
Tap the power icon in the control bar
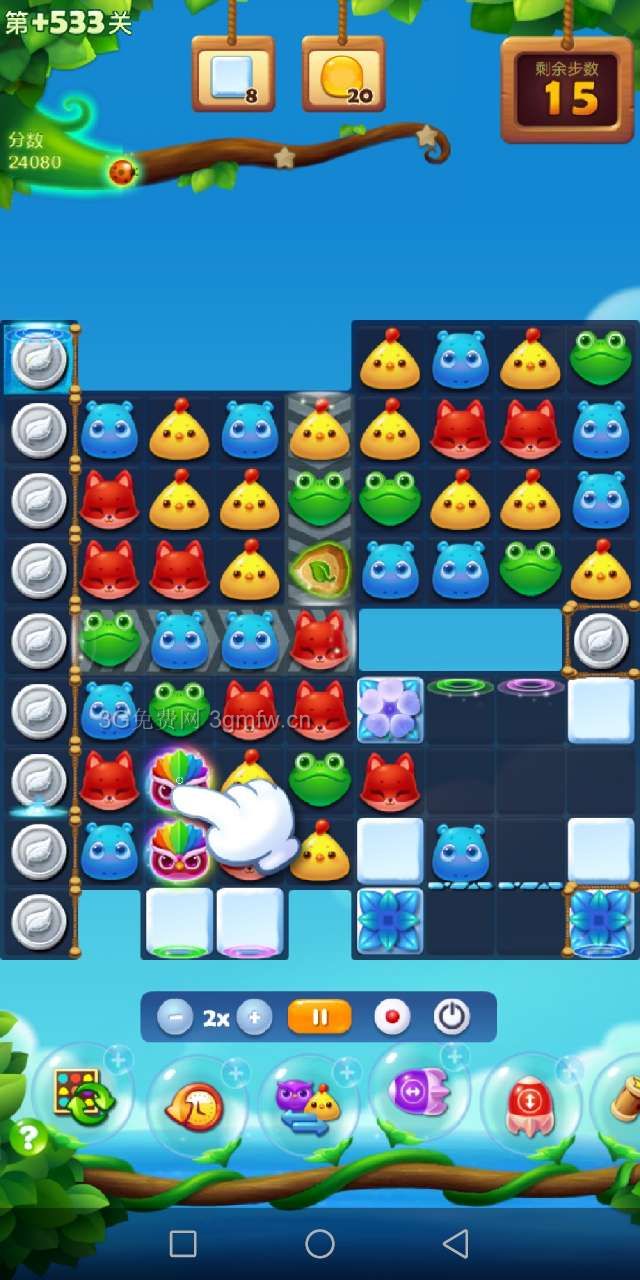click(x=452, y=1018)
